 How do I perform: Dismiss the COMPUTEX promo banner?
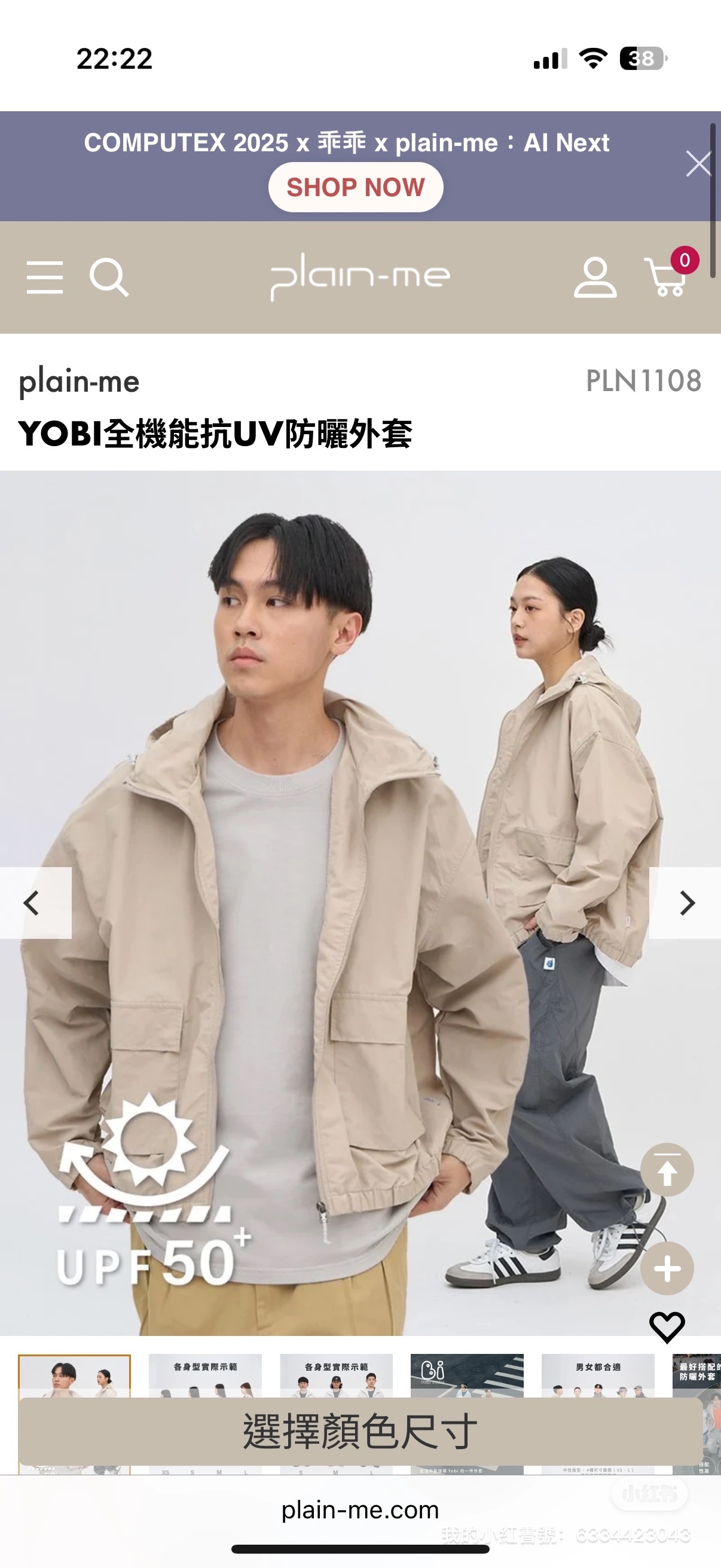click(697, 164)
